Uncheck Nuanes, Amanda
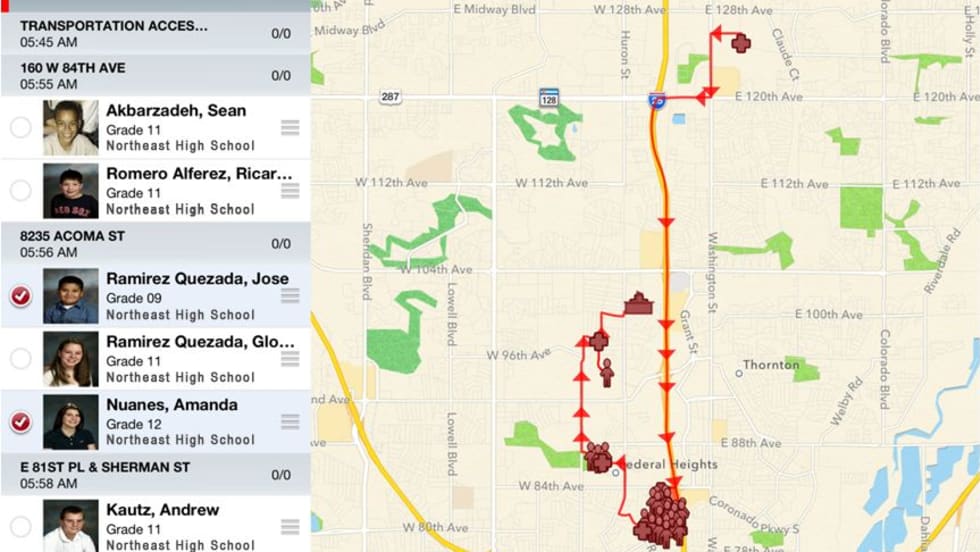980x552 pixels. coord(20,422)
